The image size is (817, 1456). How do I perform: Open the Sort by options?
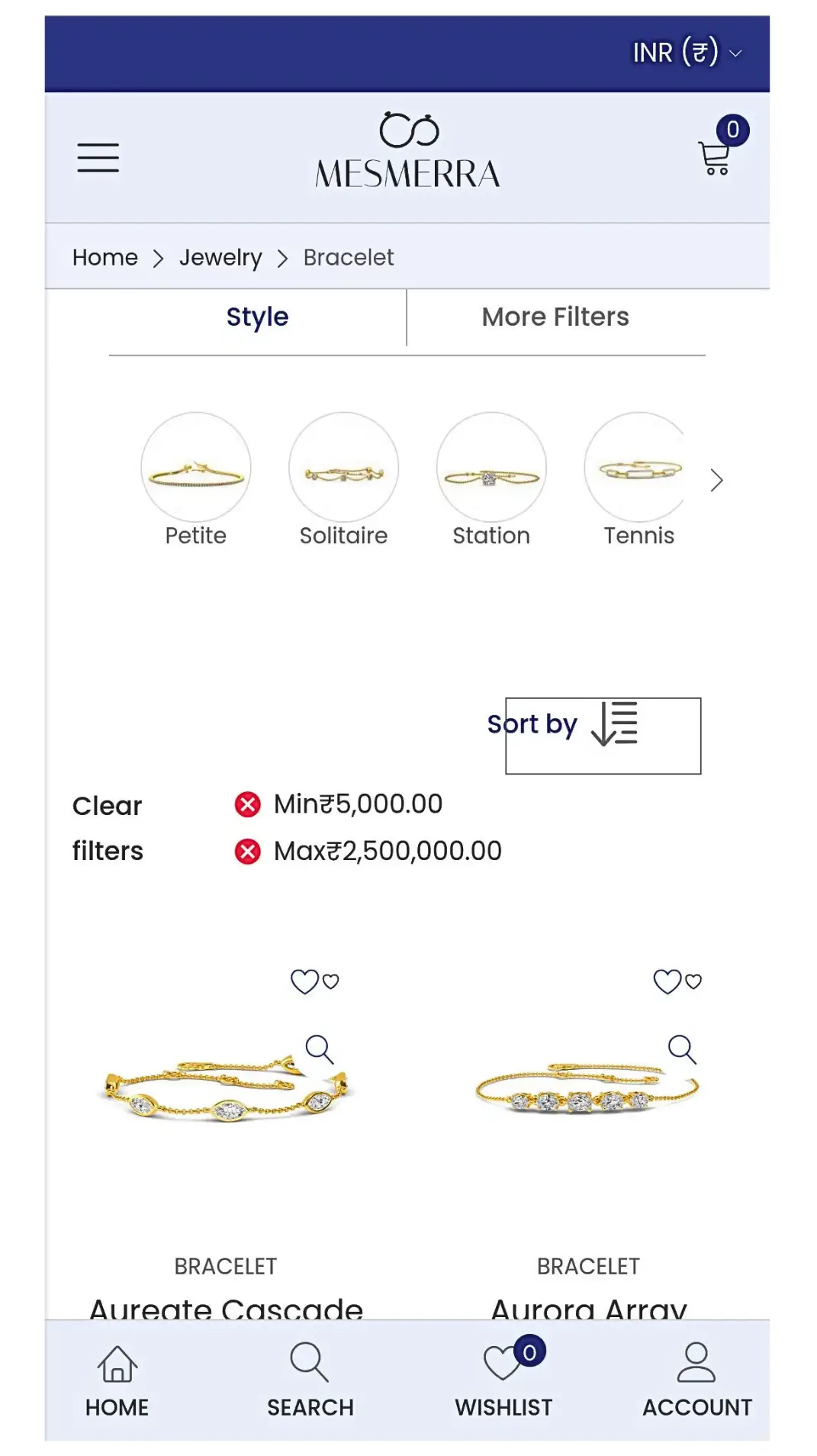pyautogui.click(x=565, y=725)
